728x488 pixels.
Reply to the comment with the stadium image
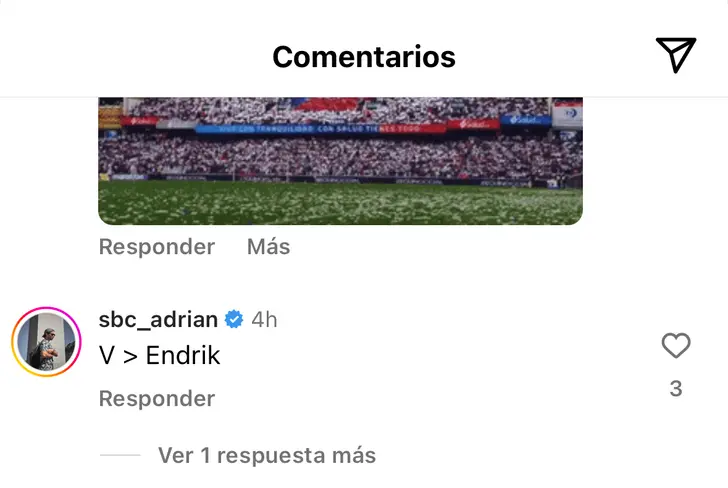point(156,246)
